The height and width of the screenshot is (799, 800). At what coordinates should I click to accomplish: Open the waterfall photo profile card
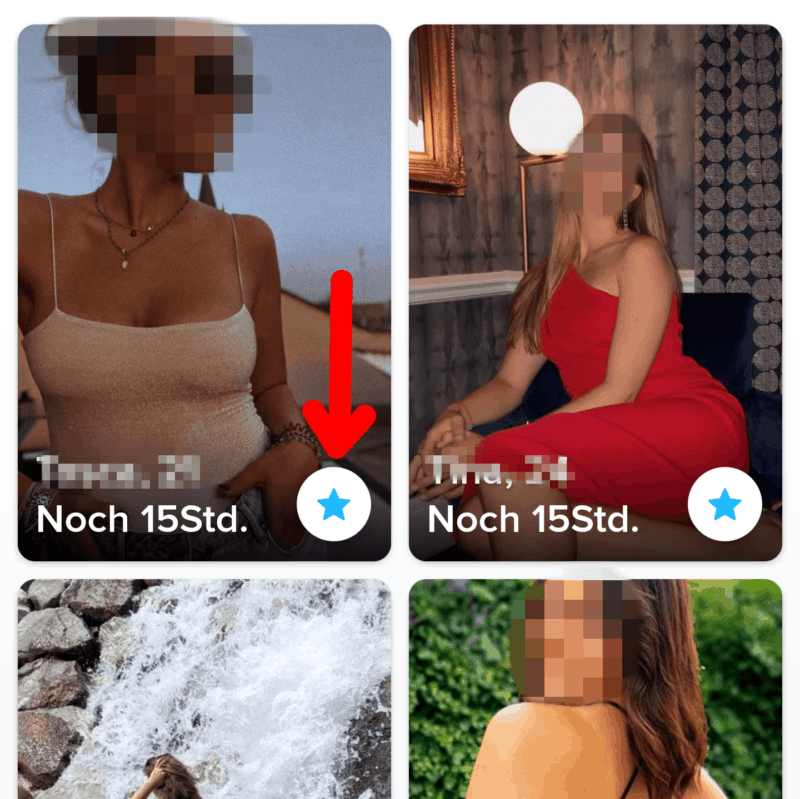click(x=204, y=690)
